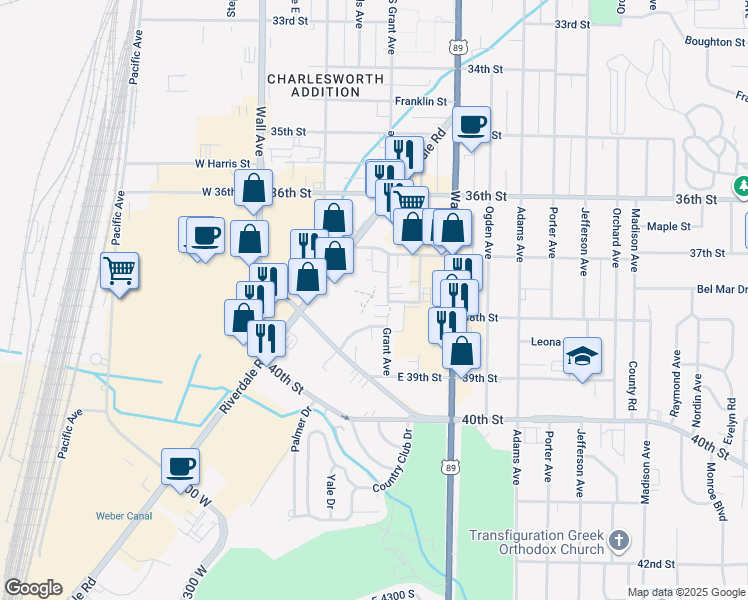This screenshot has width=748, height=600.
Task: Tap the shopping cart marker near Pacific Ave
Action: pyautogui.click(x=119, y=270)
